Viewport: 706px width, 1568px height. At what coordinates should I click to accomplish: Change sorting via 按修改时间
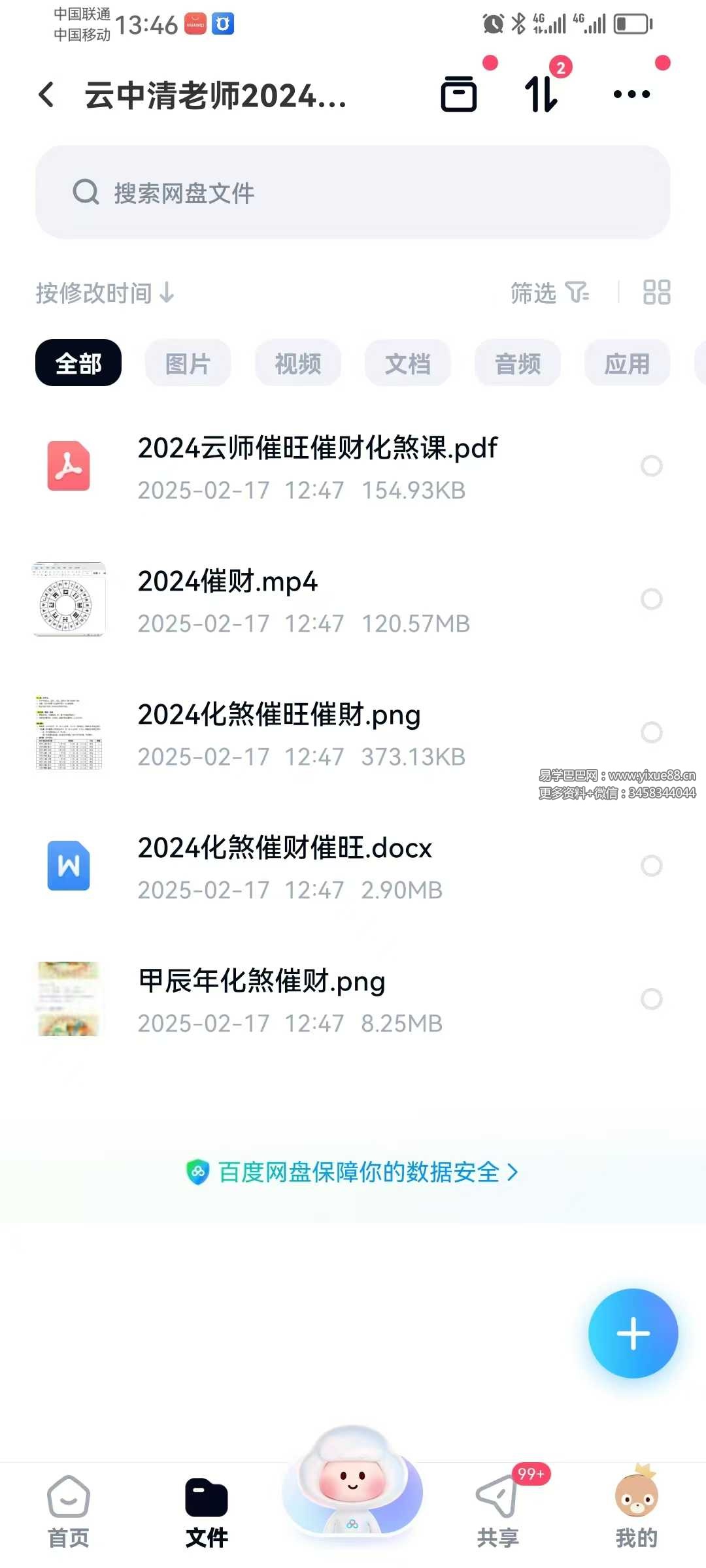point(105,293)
